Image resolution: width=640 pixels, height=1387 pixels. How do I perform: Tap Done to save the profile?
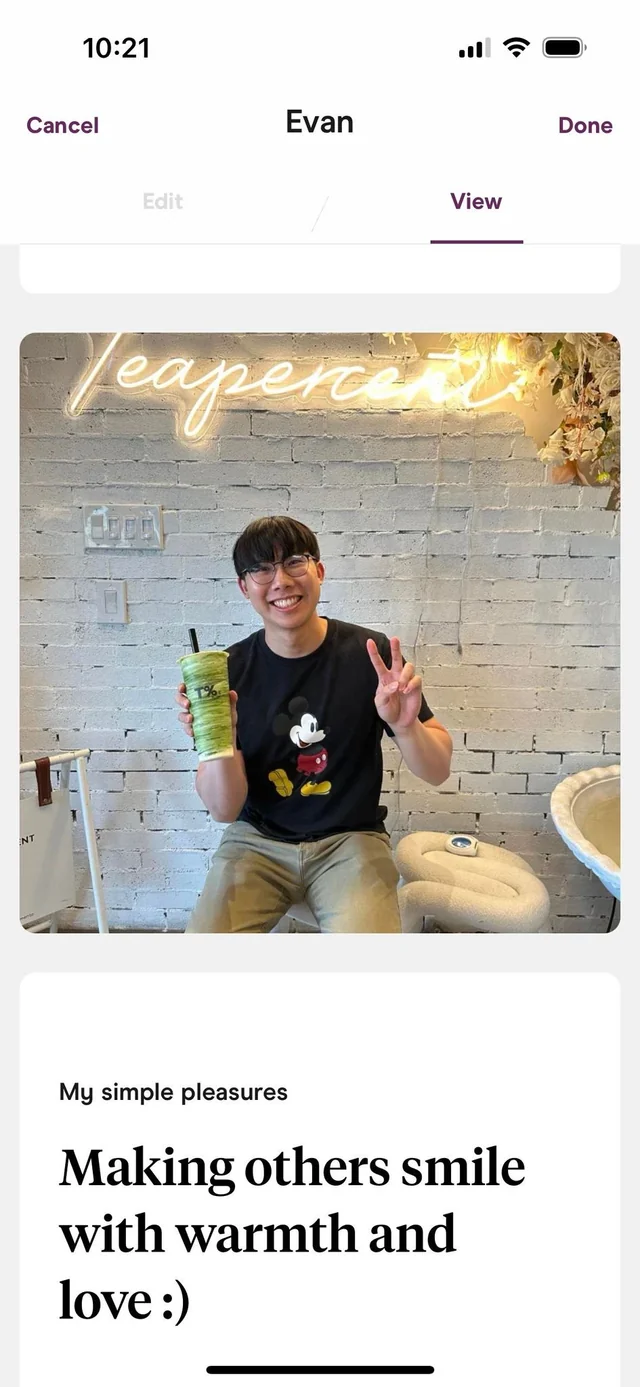click(x=585, y=125)
